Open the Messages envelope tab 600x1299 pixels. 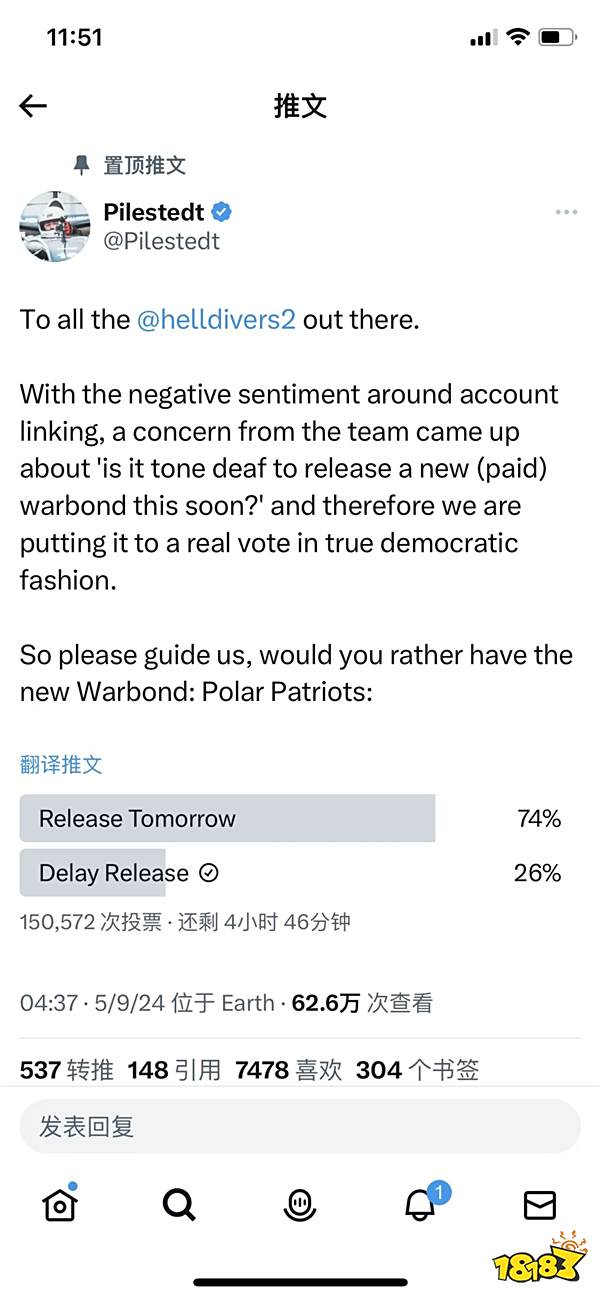pyautogui.click(x=540, y=1206)
